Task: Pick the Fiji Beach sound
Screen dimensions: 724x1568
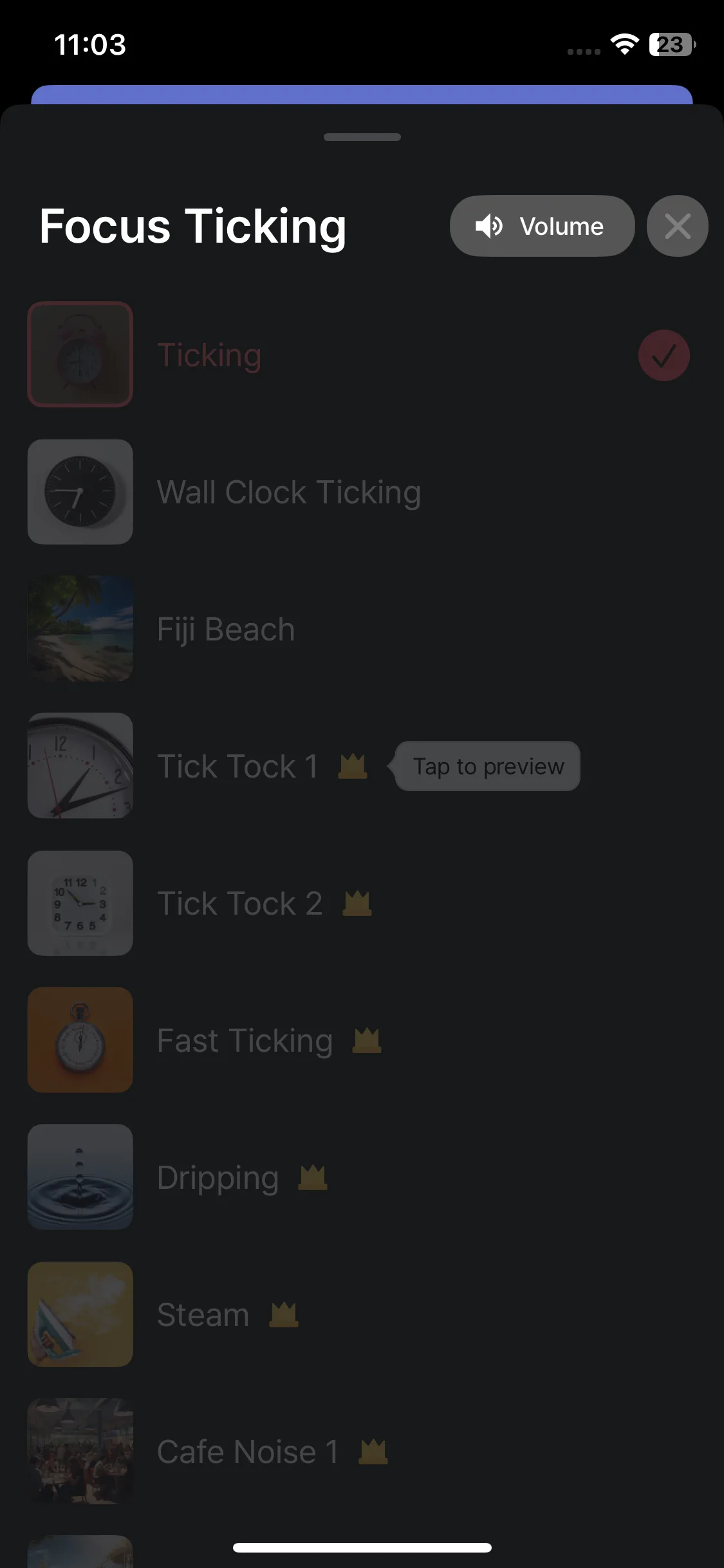Action: [x=225, y=630]
